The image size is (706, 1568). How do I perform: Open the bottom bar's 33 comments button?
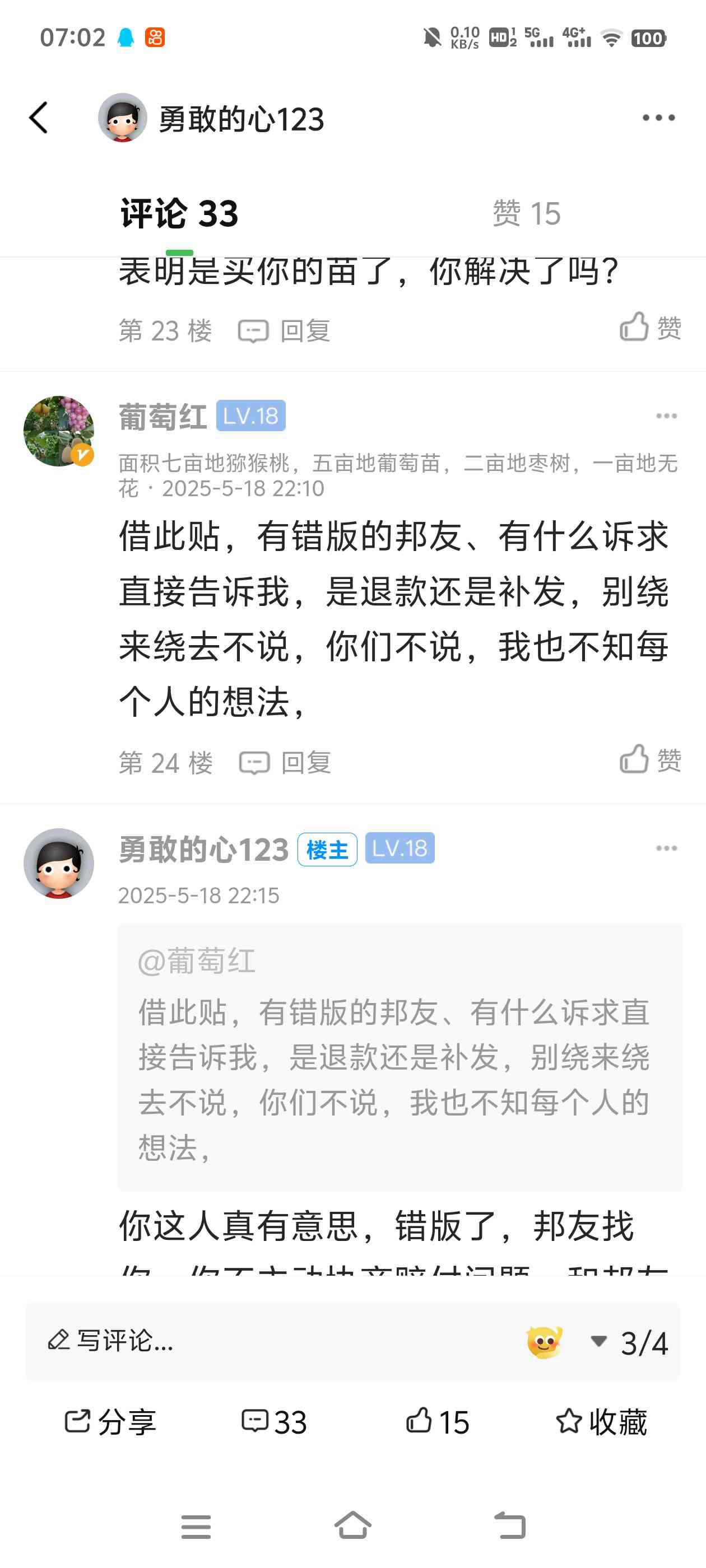(x=274, y=1422)
